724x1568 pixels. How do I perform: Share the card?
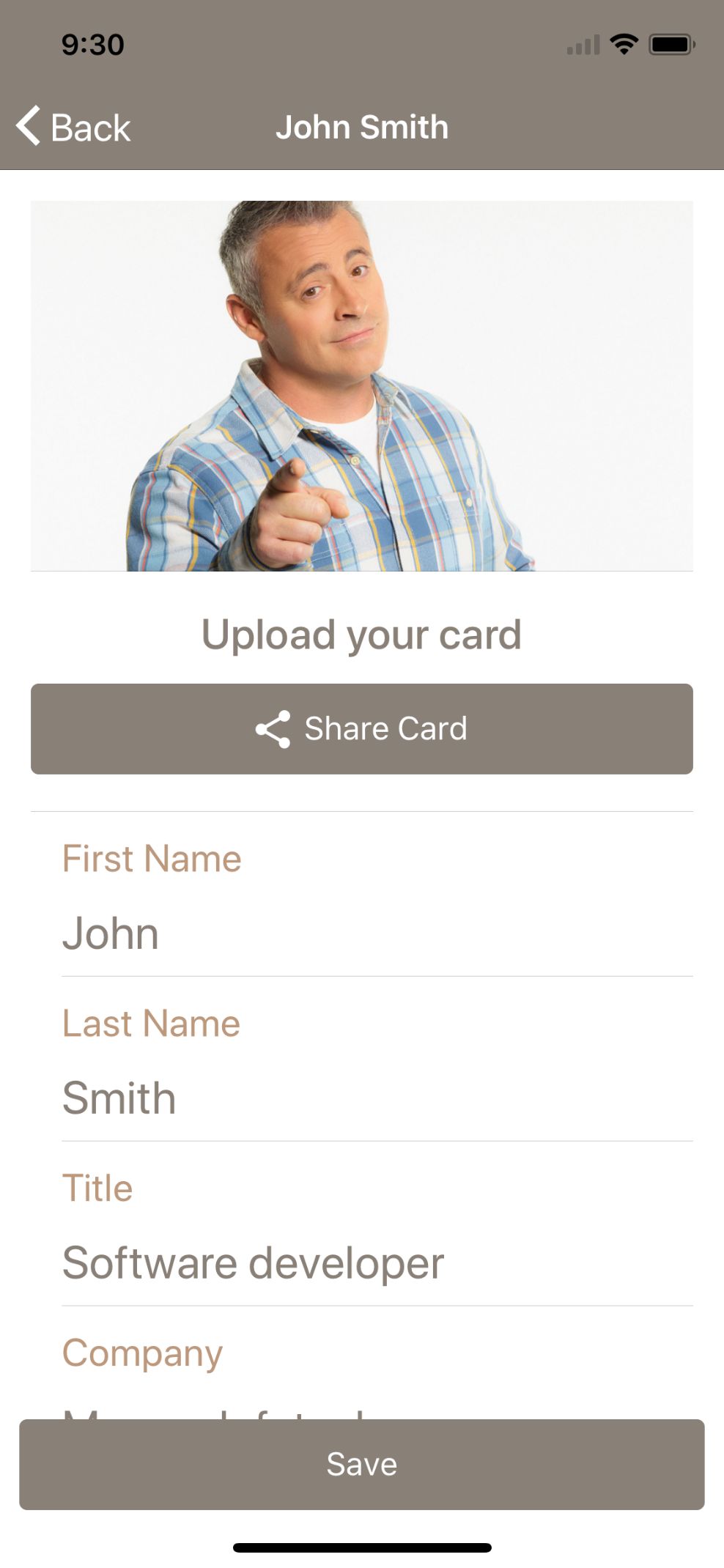(x=361, y=729)
